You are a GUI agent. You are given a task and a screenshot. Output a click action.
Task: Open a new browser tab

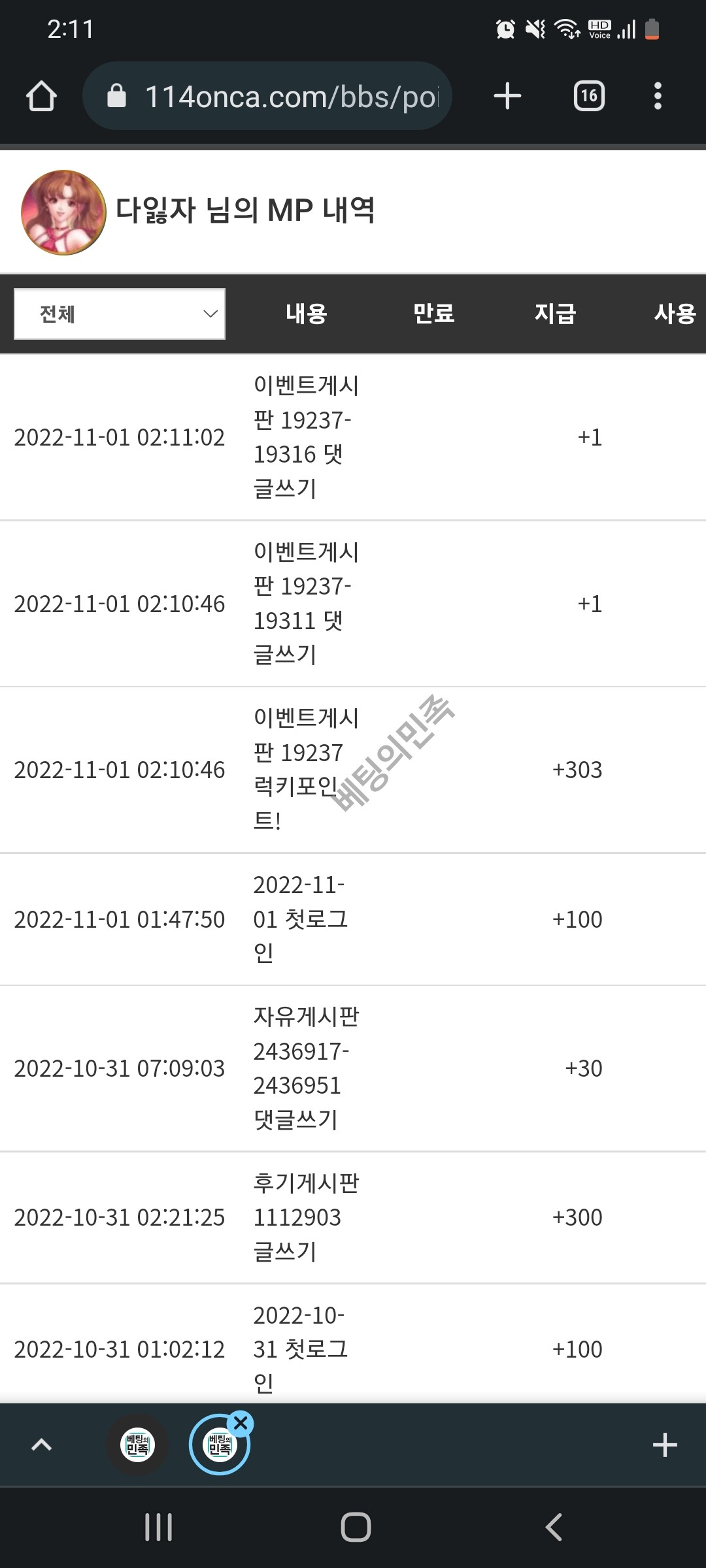pos(507,96)
